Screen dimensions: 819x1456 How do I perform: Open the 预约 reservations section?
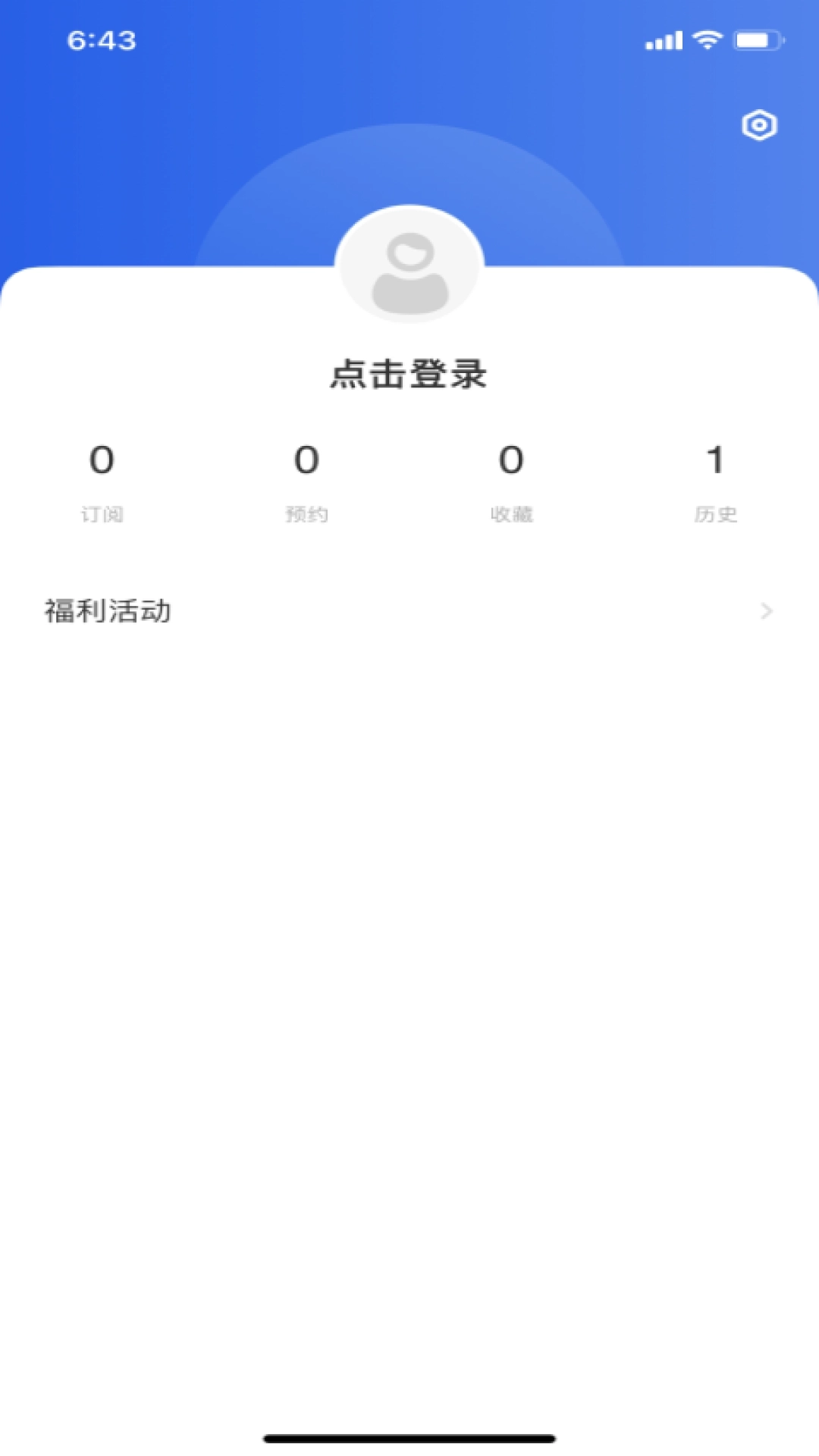point(306,513)
